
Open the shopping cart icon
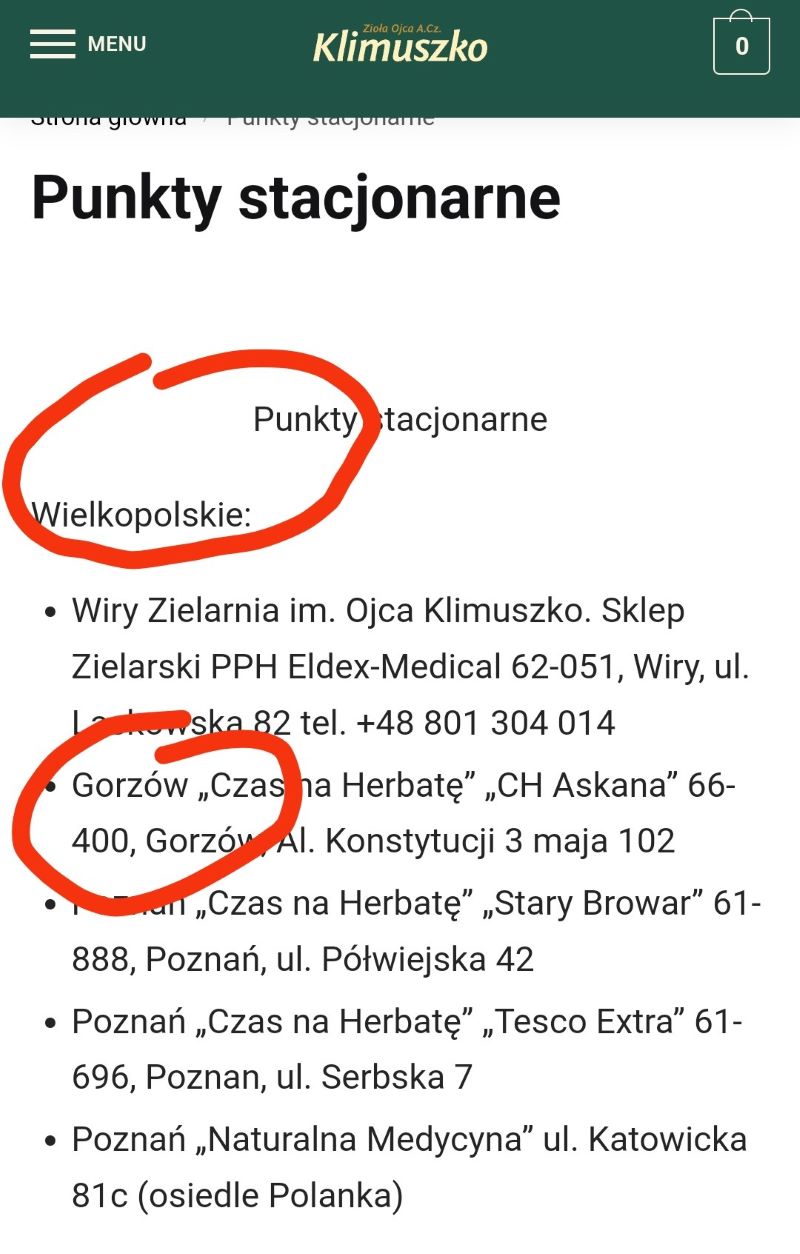tap(741, 44)
